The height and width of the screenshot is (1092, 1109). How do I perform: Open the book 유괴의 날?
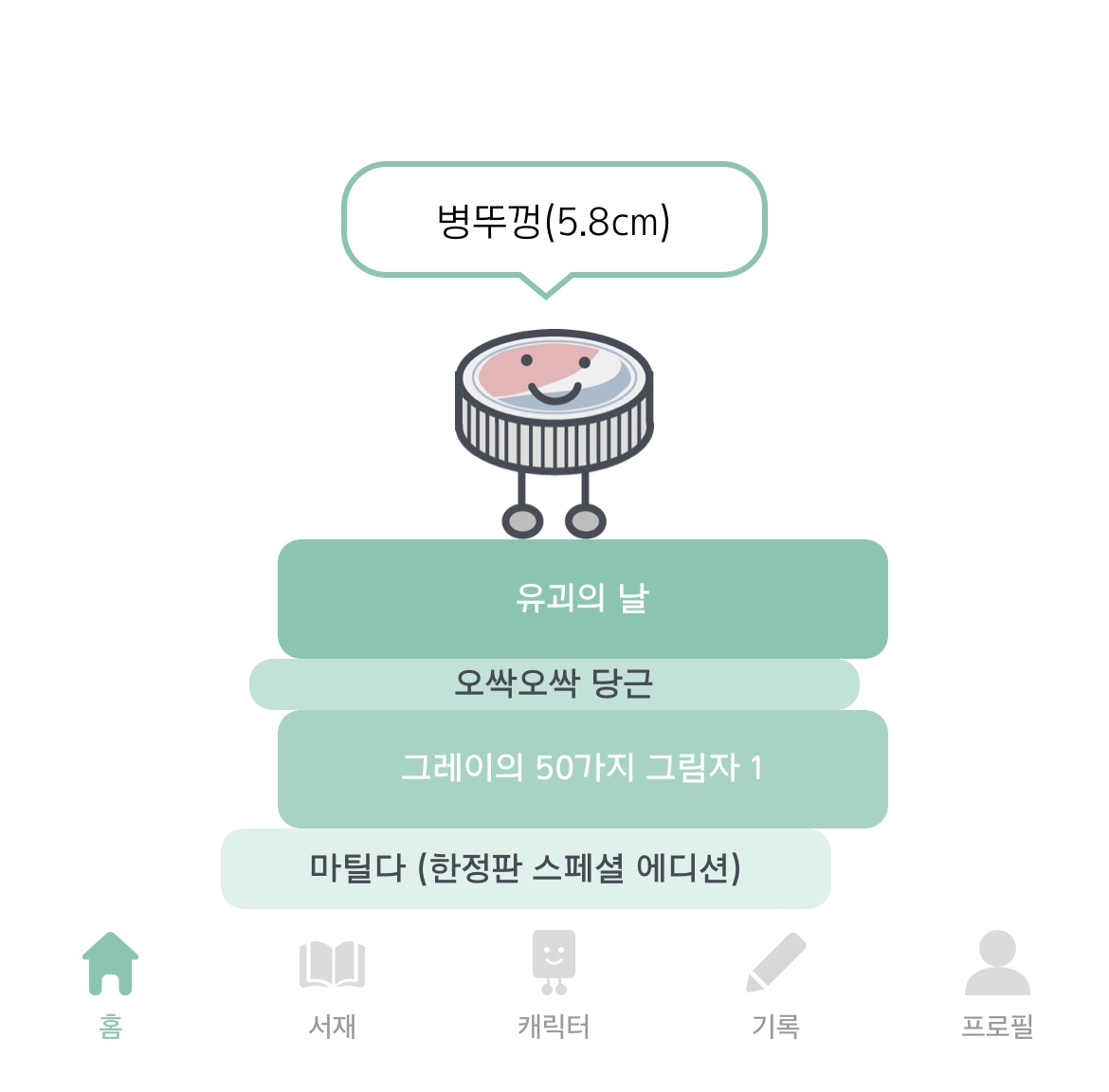pos(582,598)
